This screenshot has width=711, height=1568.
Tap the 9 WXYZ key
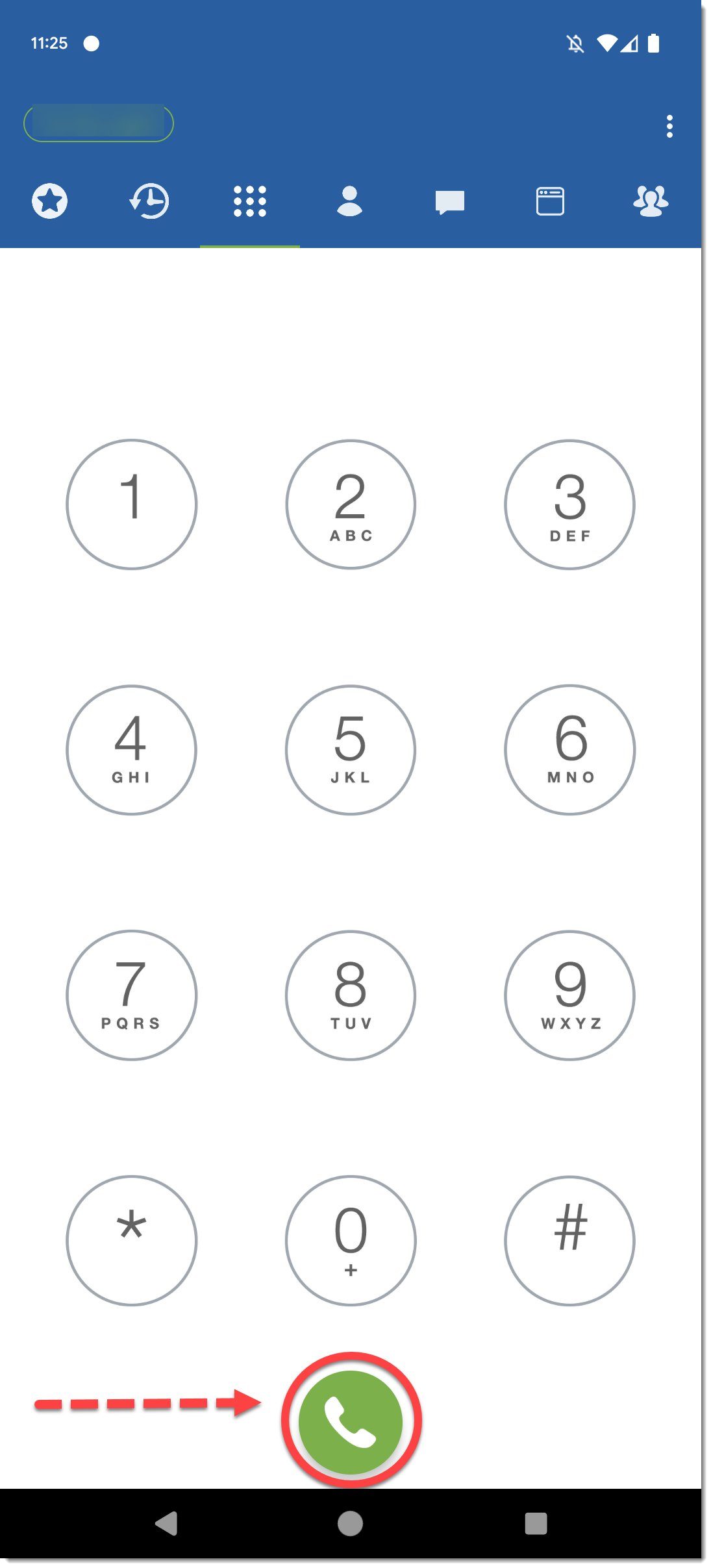pos(569,995)
